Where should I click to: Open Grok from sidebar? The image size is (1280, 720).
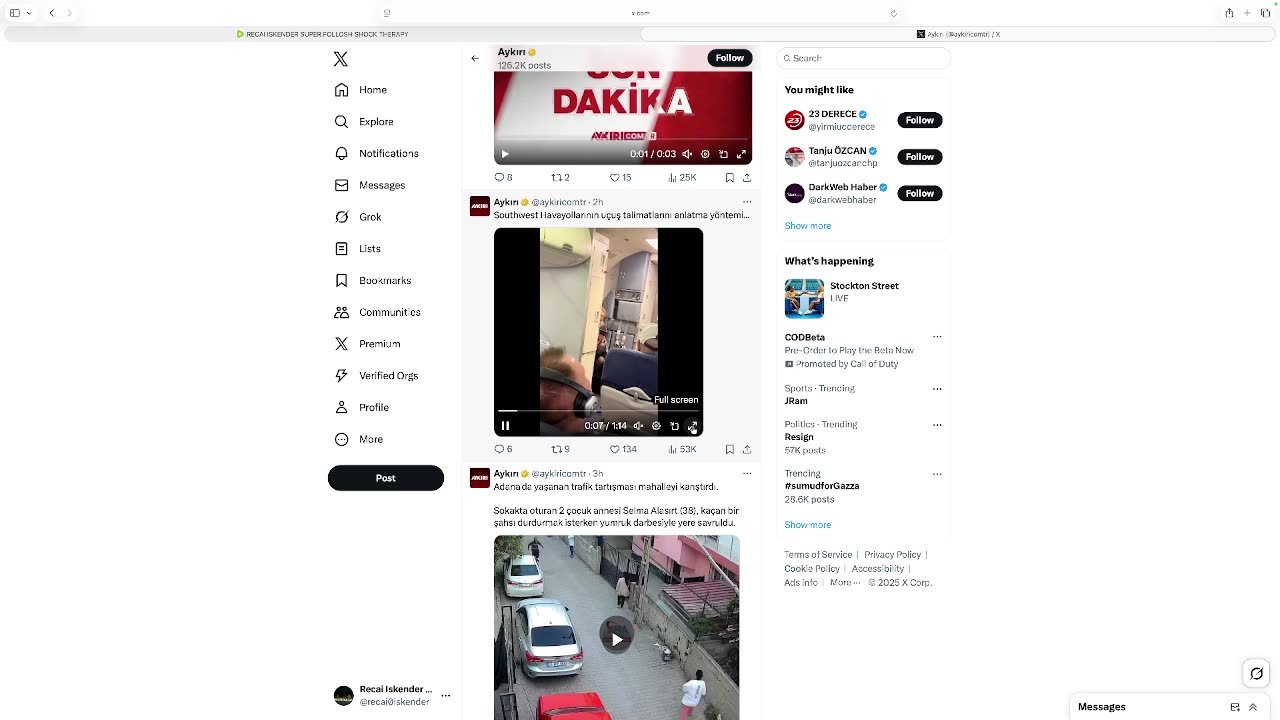point(370,217)
